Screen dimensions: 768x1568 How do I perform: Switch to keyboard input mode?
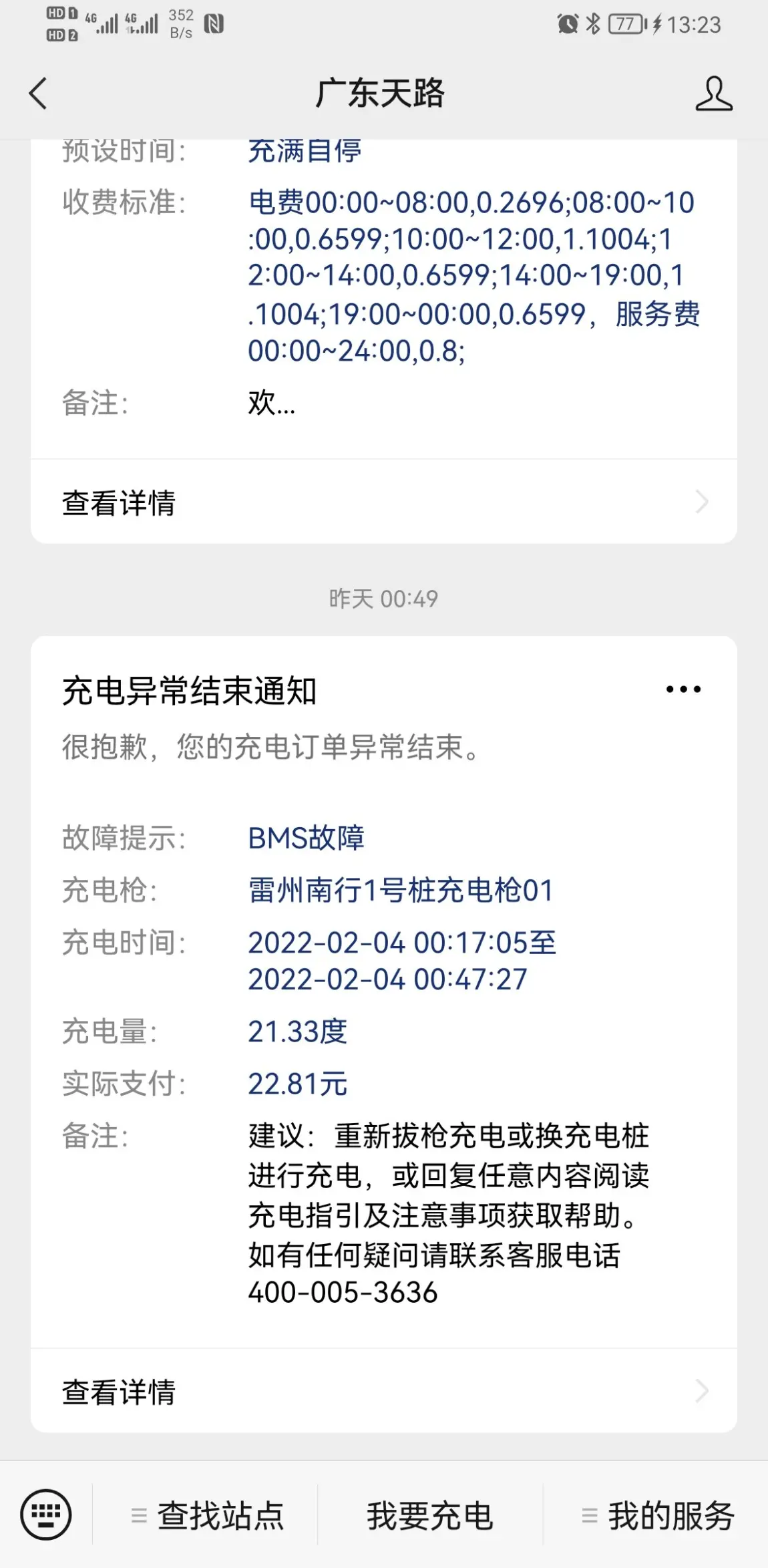(x=46, y=1514)
